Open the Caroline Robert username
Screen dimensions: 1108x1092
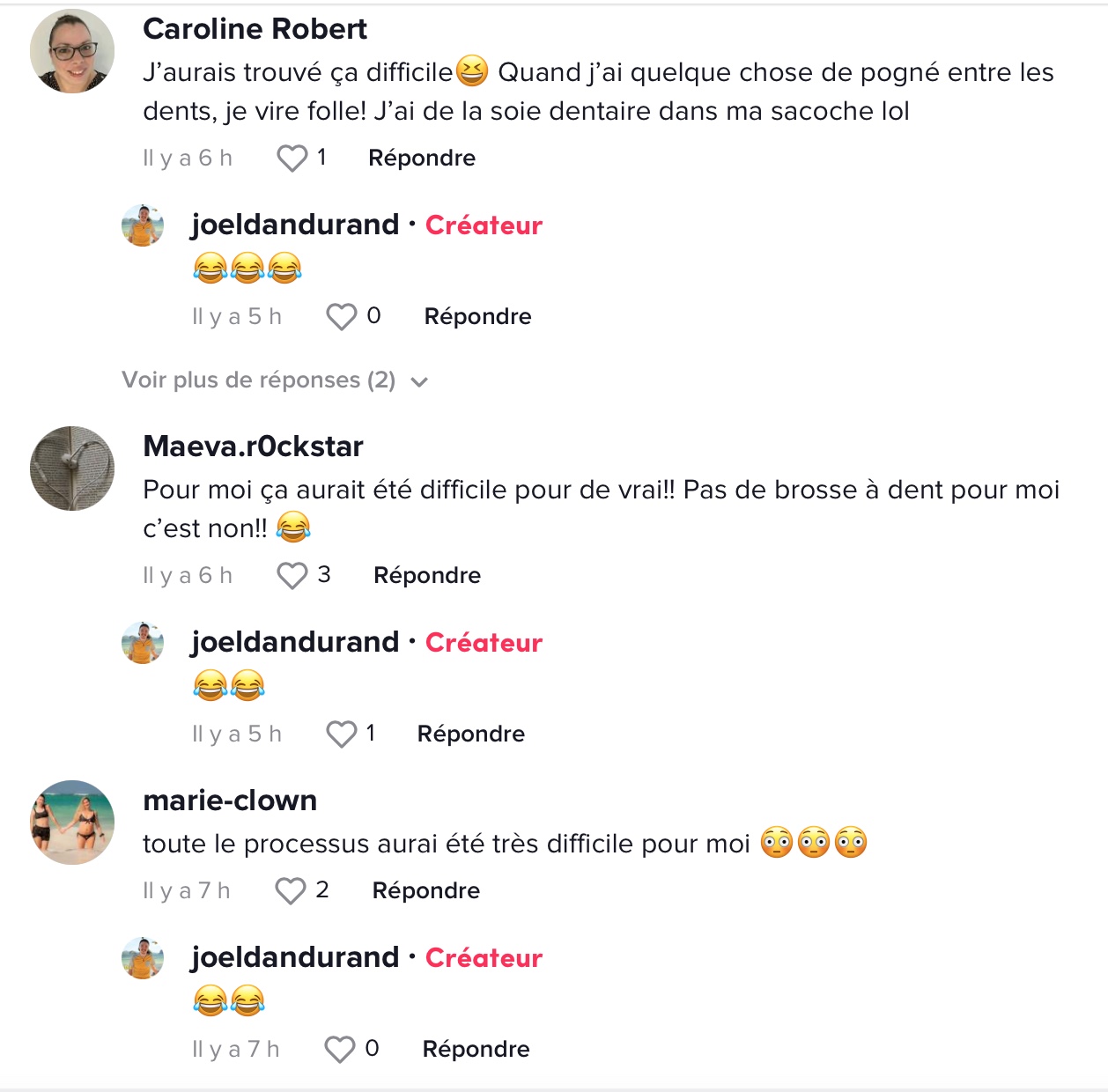(255, 29)
